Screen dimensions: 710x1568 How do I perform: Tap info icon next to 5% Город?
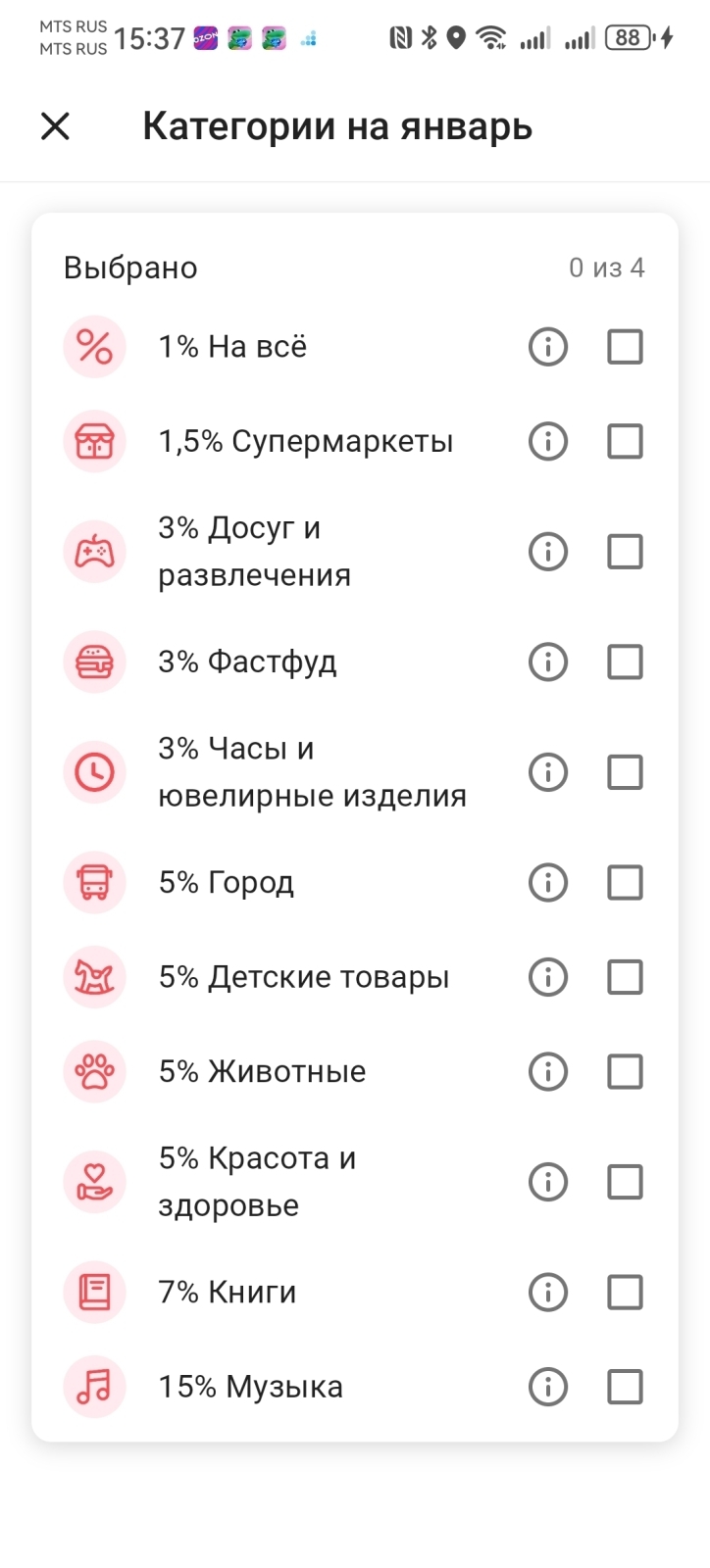click(548, 883)
